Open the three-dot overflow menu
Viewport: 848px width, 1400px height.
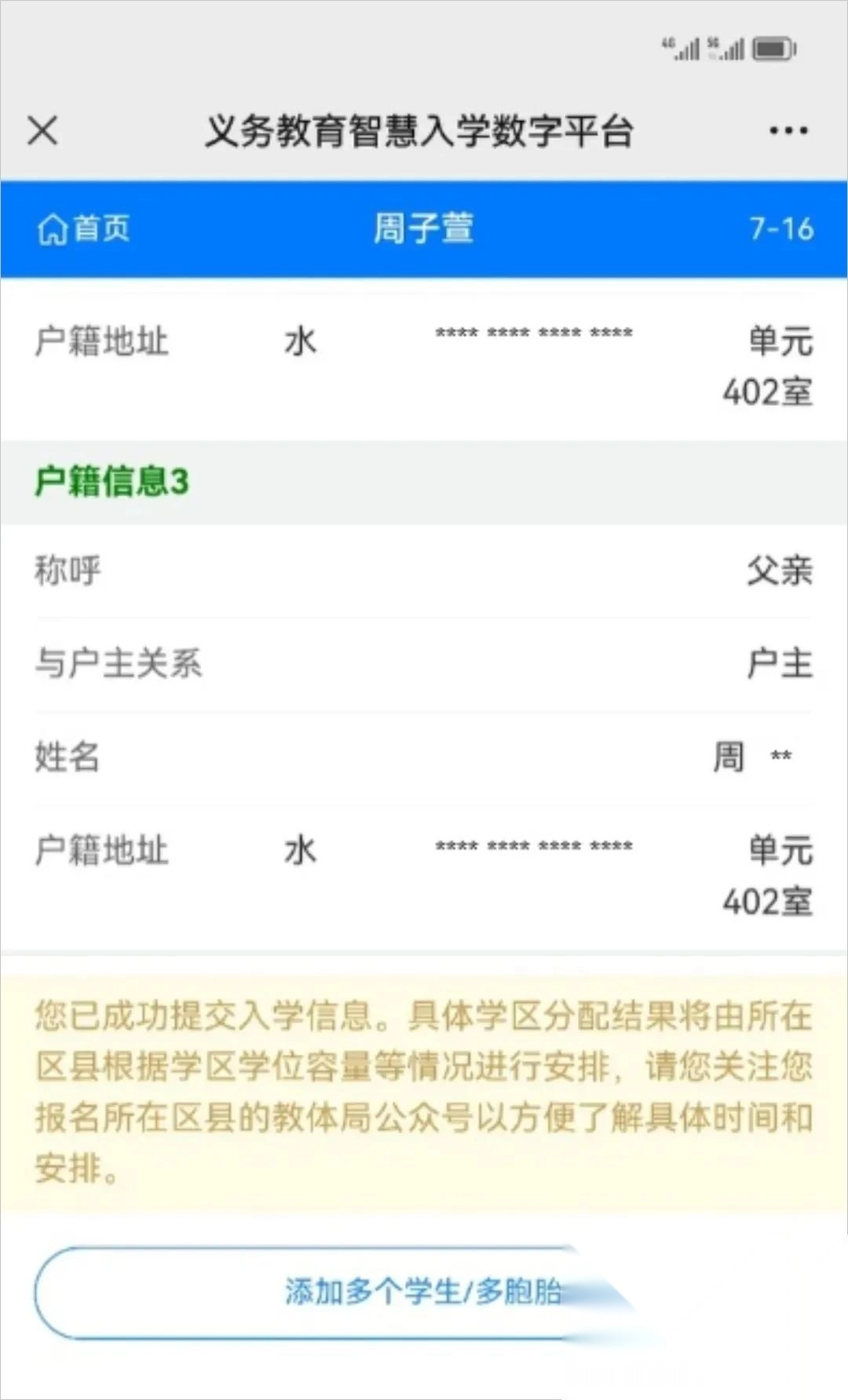pyautogui.click(x=788, y=130)
